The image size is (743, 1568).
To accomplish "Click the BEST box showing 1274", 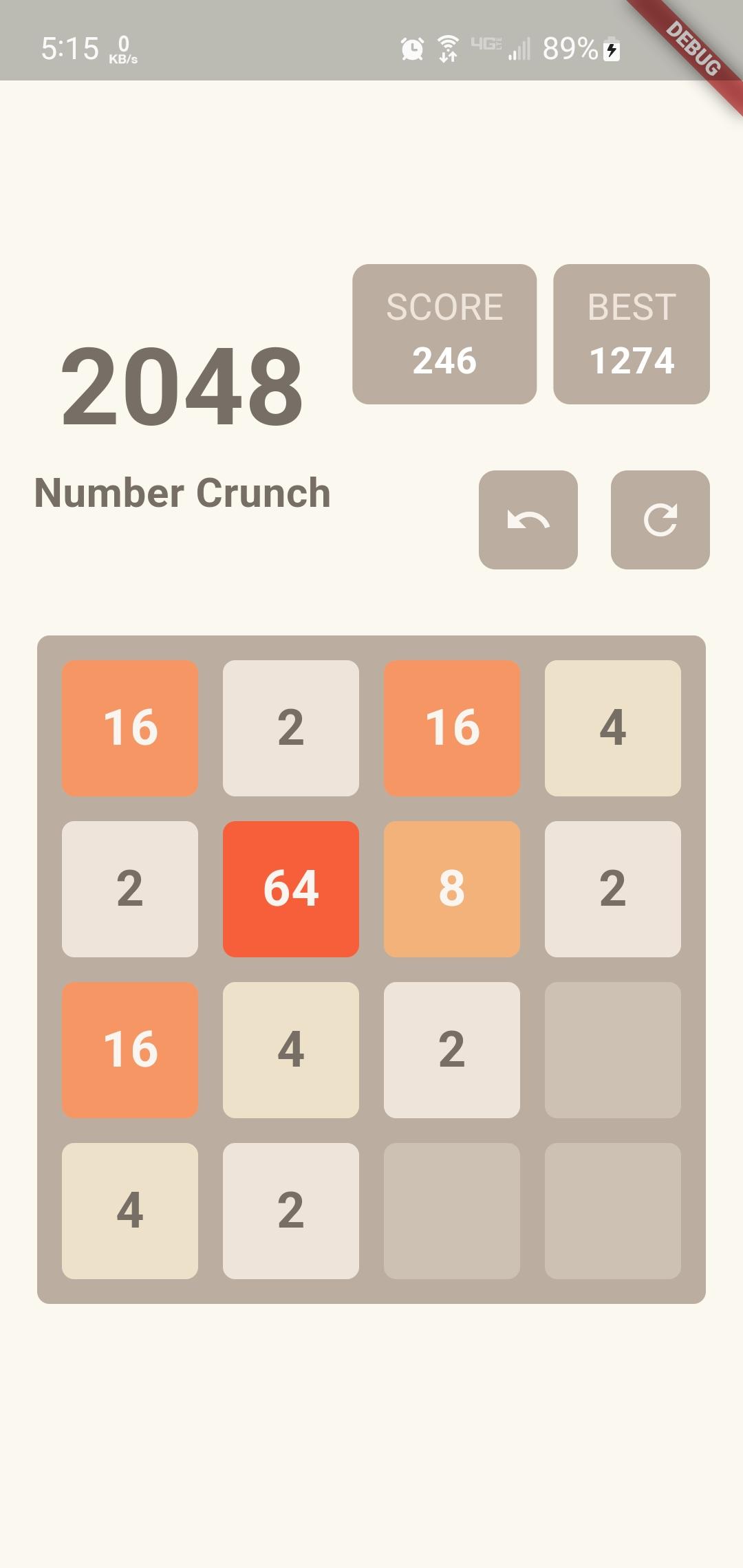I will (x=631, y=334).
